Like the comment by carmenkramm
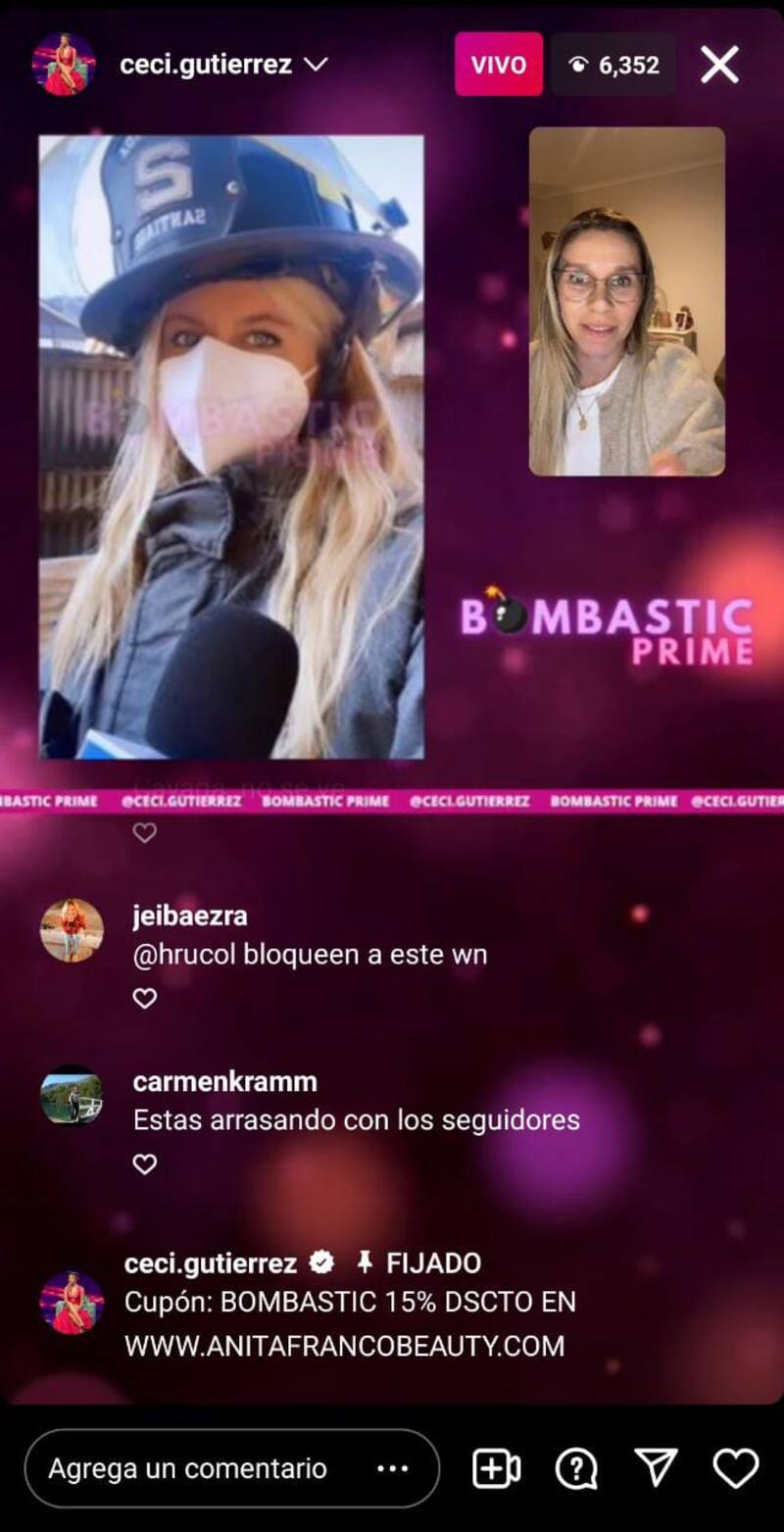 (x=145, y=1164)
